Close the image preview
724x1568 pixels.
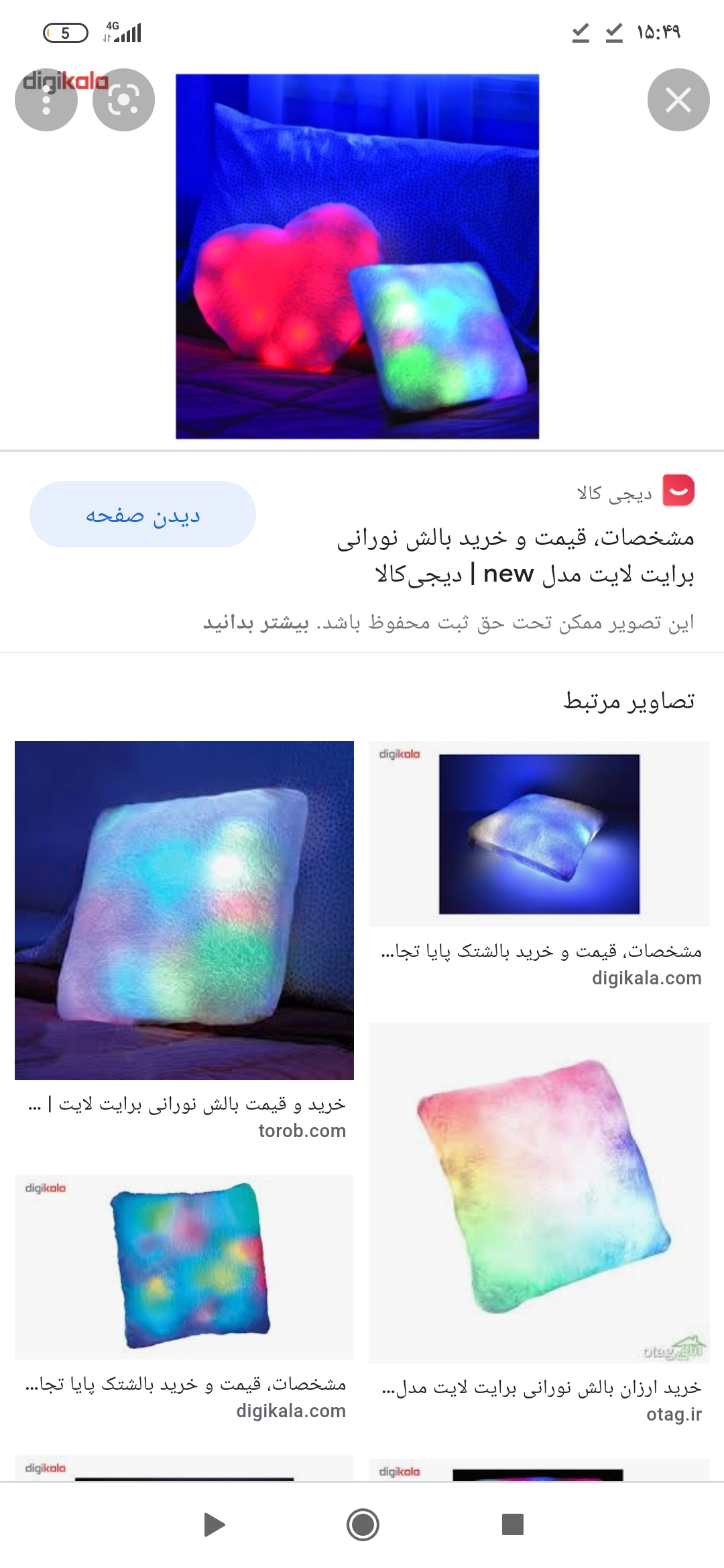(678, 101)
